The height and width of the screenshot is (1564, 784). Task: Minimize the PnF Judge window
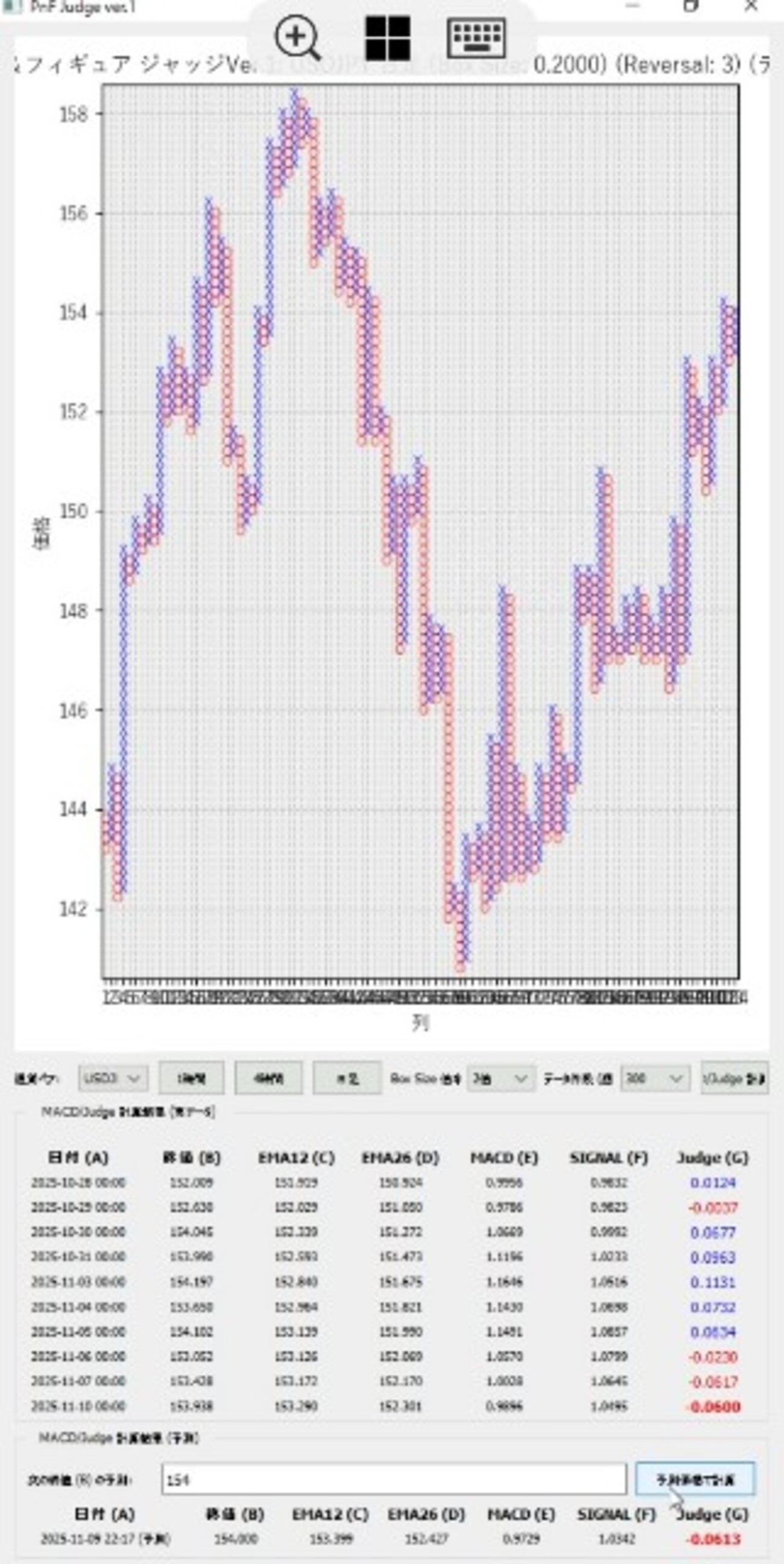tap(632, 6)
